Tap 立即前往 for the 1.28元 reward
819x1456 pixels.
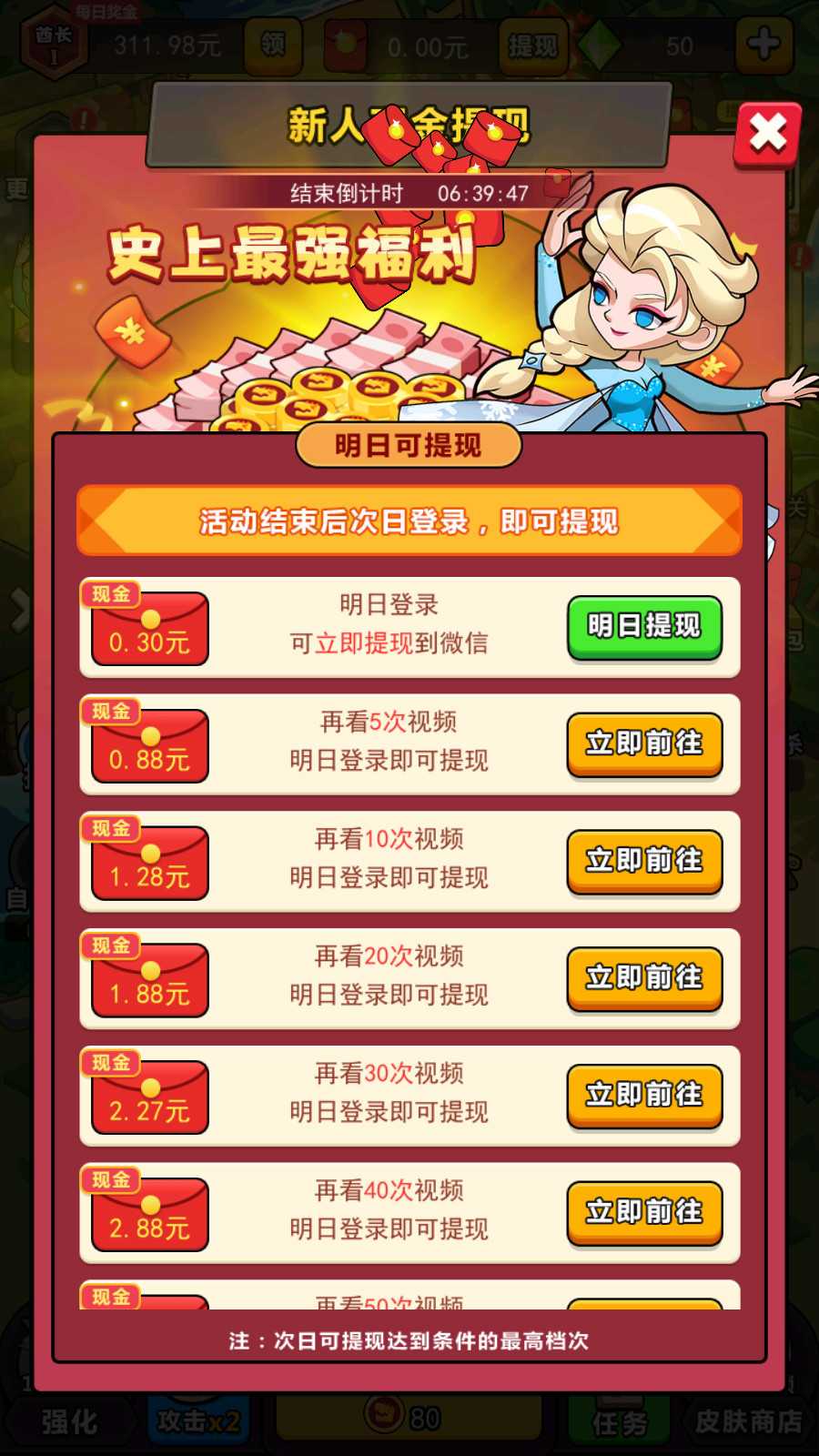(644, 861)
